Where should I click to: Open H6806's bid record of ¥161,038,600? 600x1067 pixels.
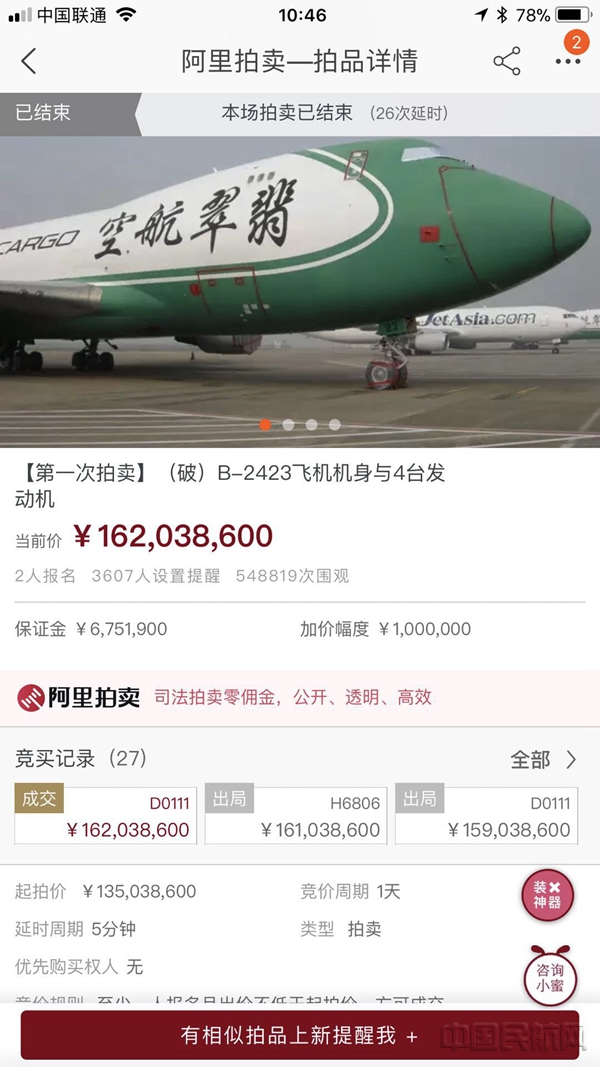click(x=296, y=815)
